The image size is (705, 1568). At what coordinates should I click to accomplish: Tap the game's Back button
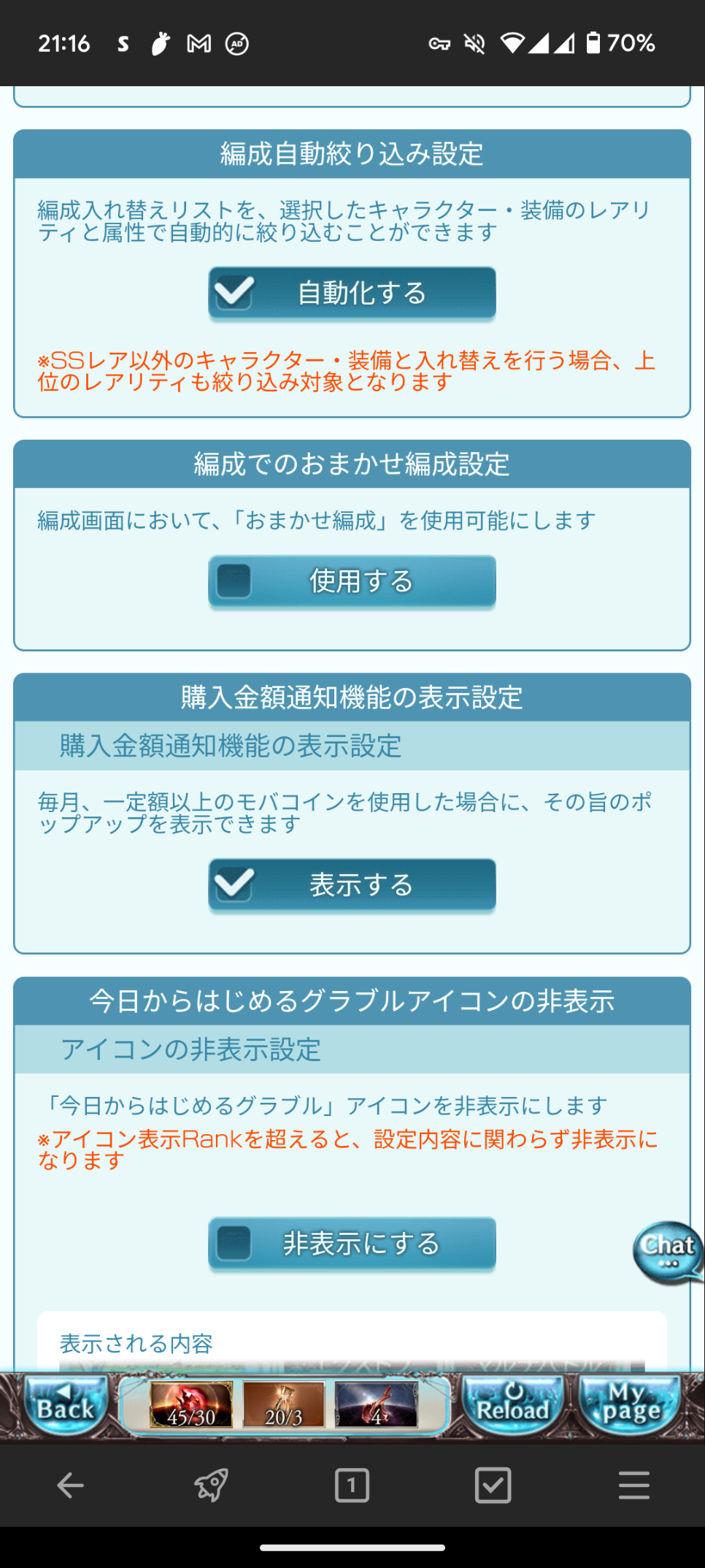pyautogui.click(x=66, y=1405)
